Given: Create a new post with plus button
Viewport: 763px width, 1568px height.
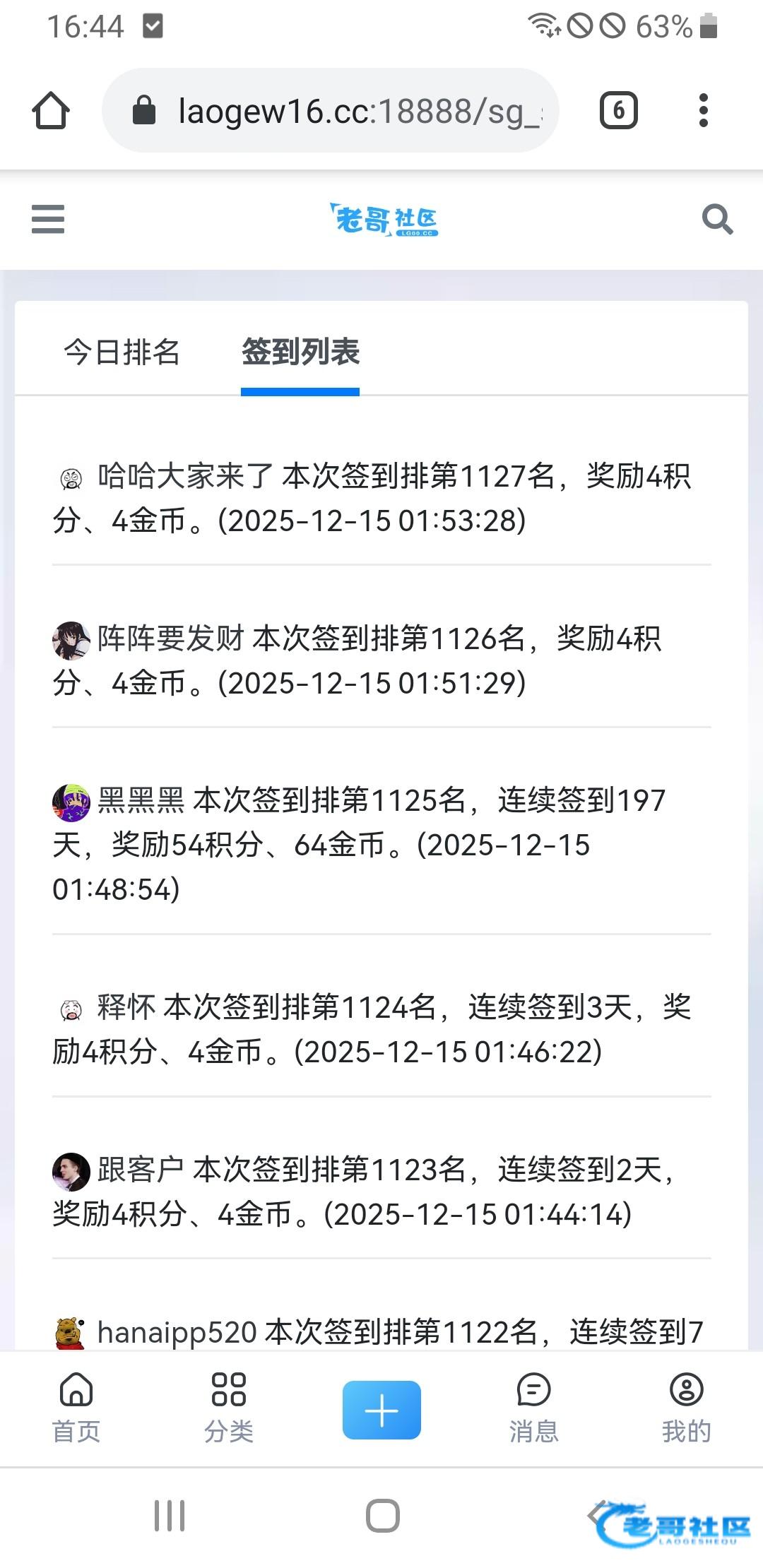Looking at the screenshot, I should coord(381,1410).
